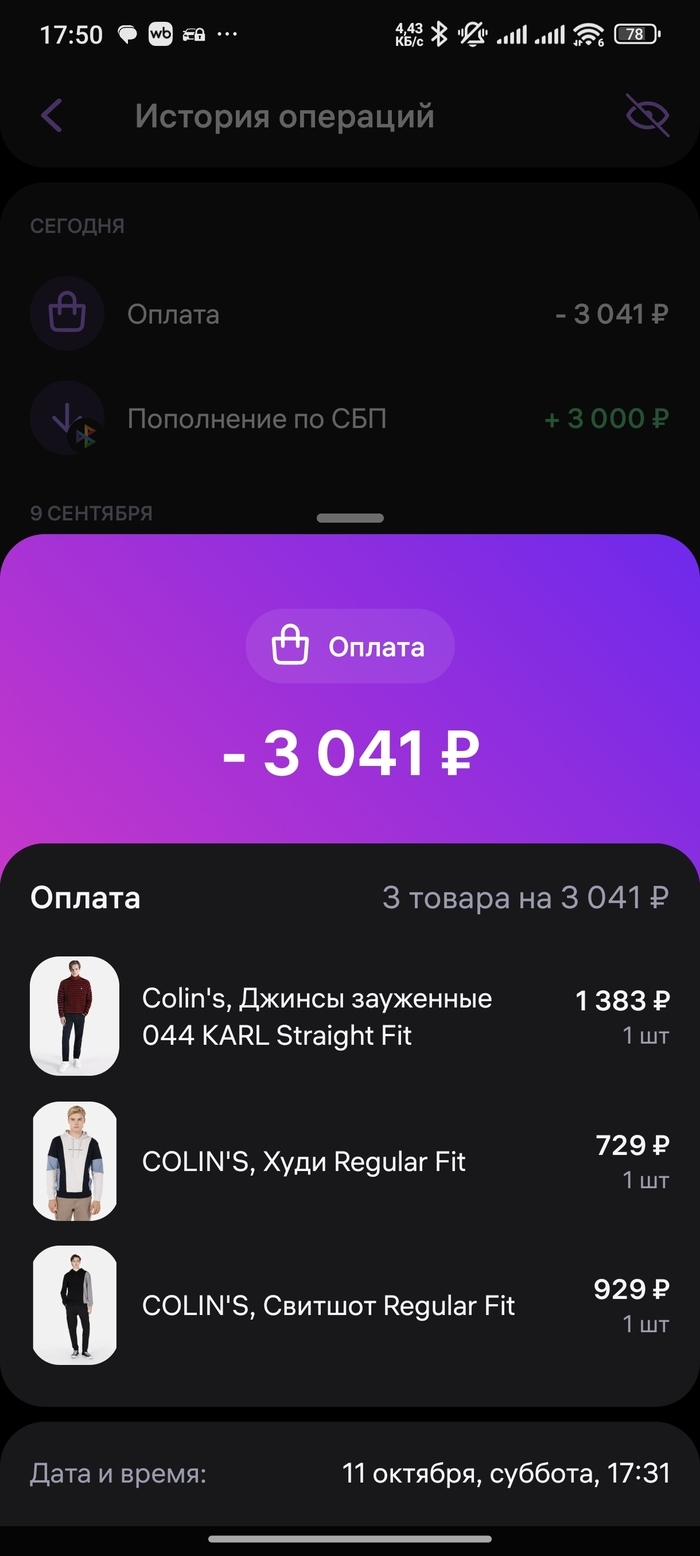Open Colin's Джинсы зауженные 044 KARL item
The height and width of the screenshot is (1556, 700).
[x=350, y=1016]
